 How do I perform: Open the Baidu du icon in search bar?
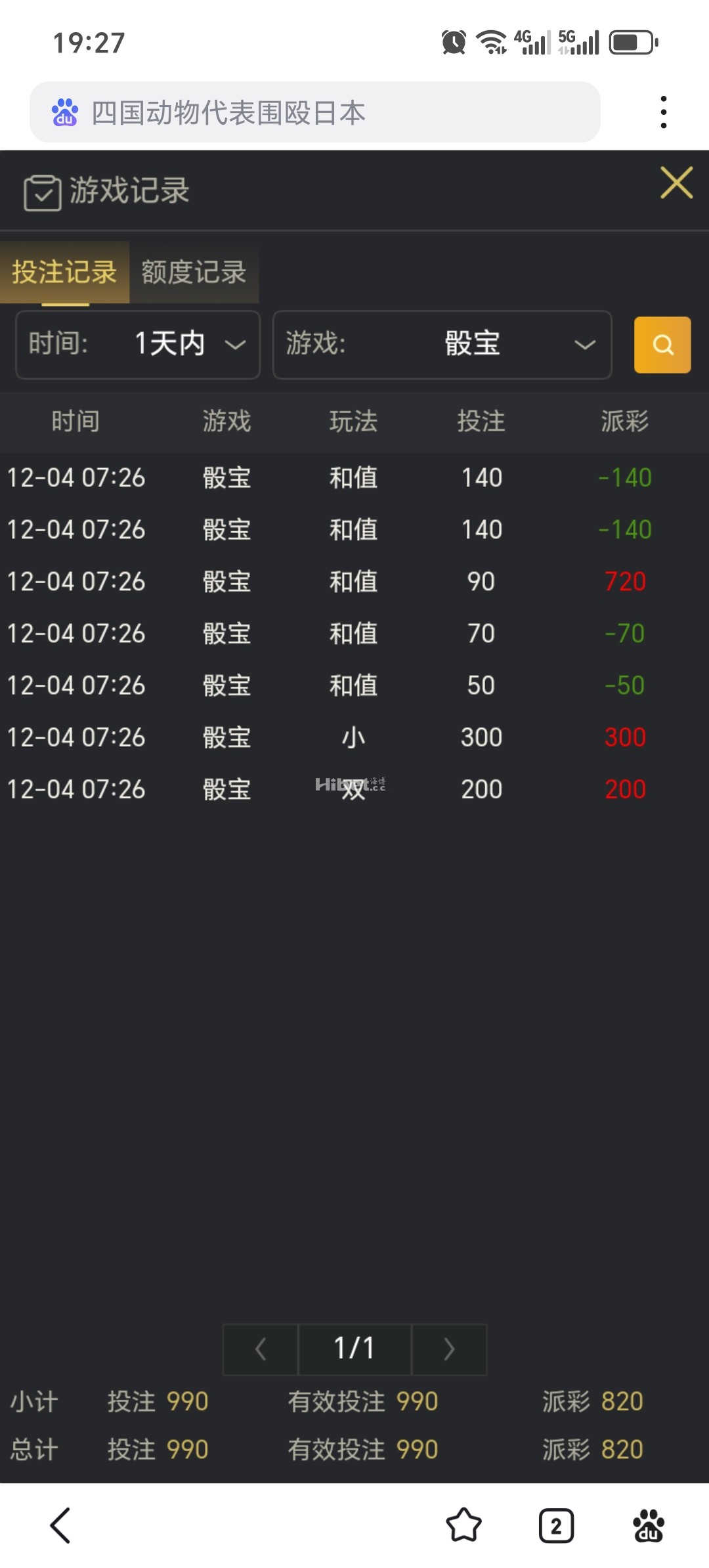pyautogui.click(x=64, y=111)
